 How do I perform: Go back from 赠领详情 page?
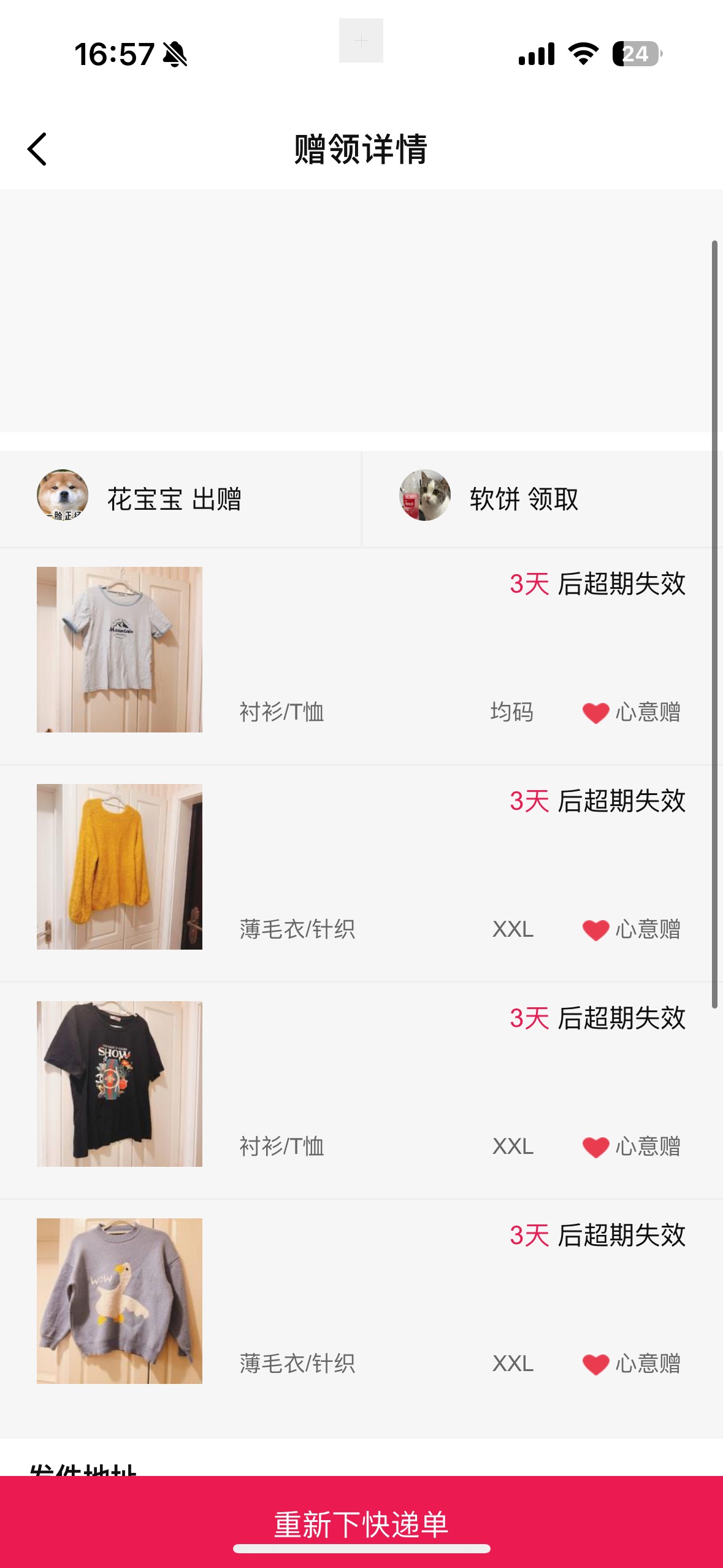click(37, 149)
